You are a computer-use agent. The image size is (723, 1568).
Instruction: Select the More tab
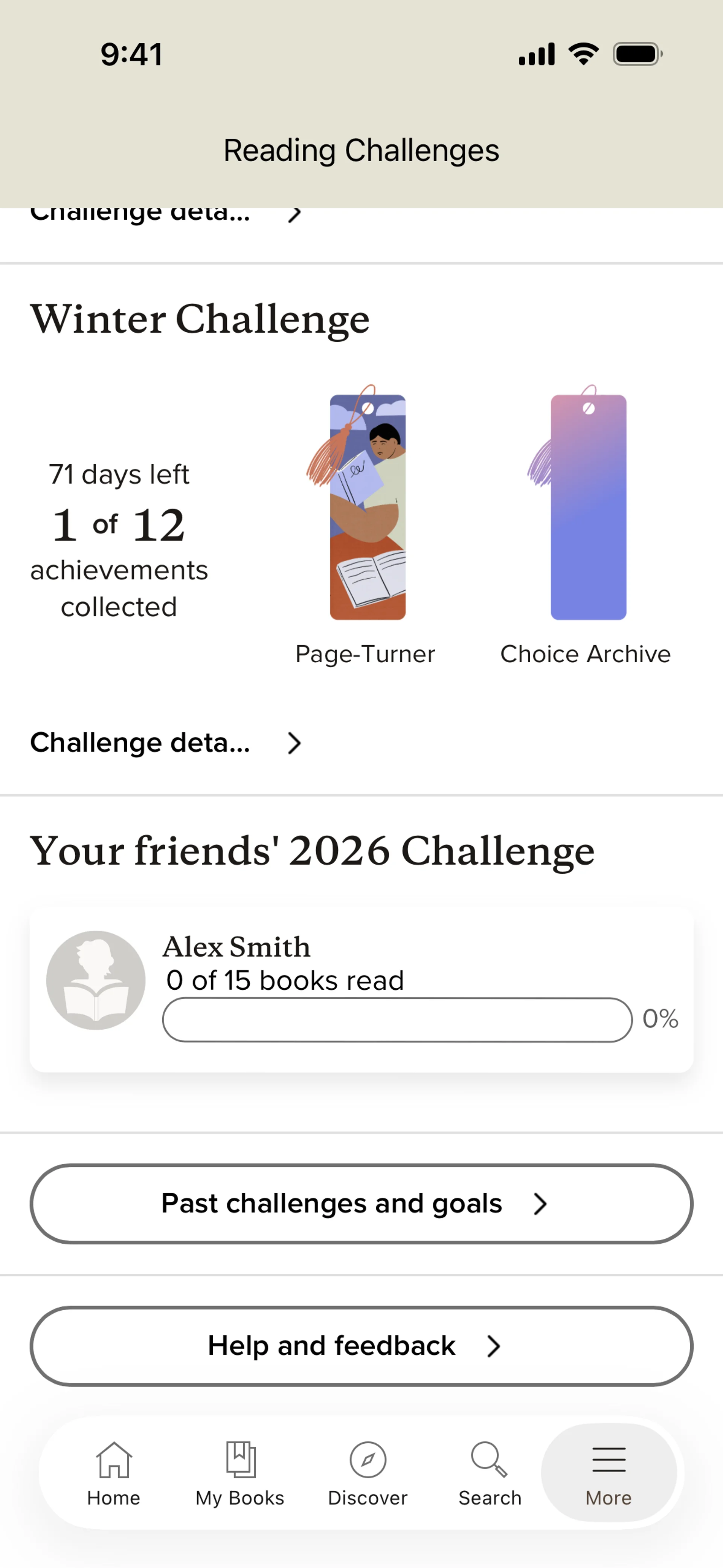609,1472
